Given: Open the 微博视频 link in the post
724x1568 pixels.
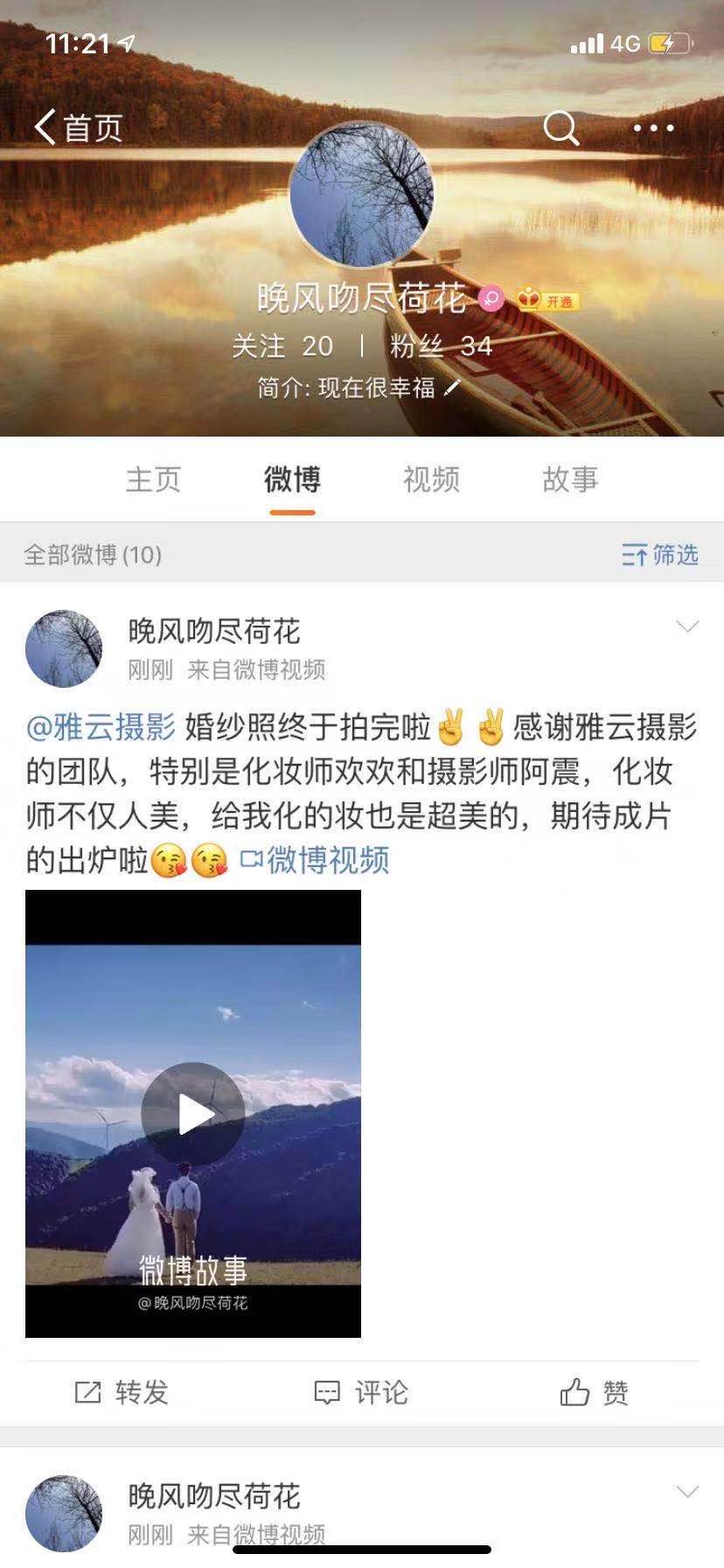Looking at the screenshot, I should coord(316,860).
